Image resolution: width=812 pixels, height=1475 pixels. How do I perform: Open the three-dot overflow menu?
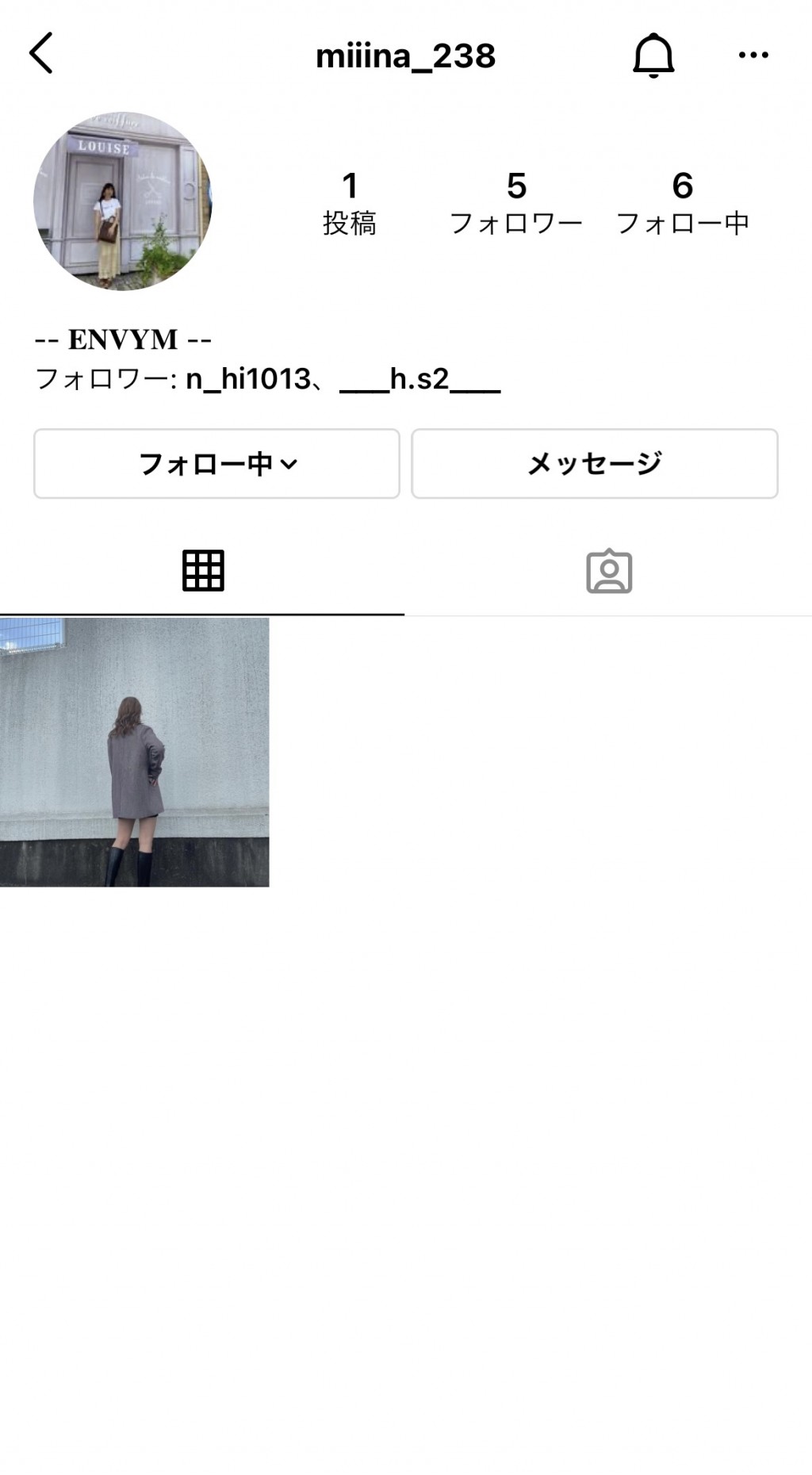pos(753,55)
